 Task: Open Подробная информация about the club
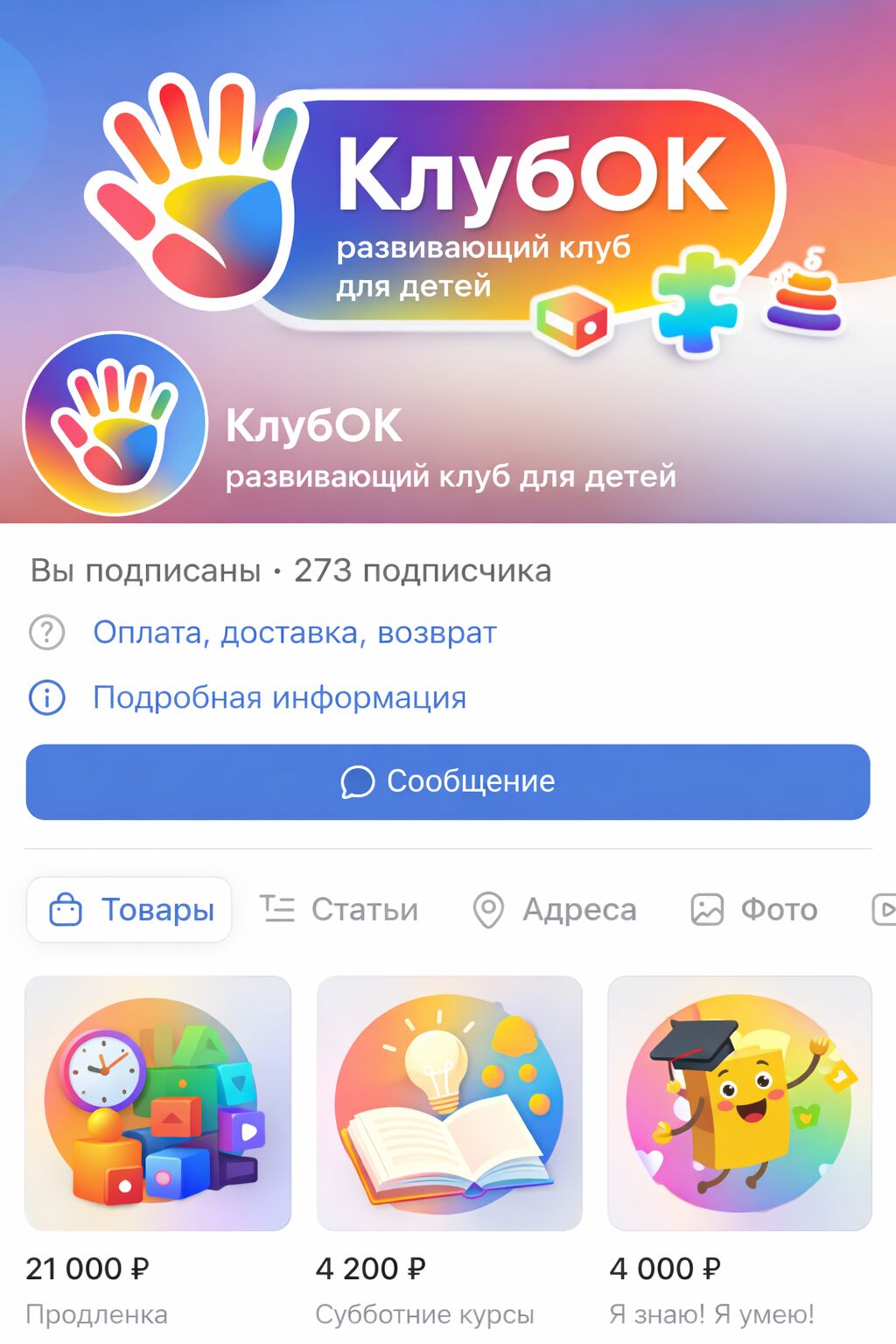point(279,697)
